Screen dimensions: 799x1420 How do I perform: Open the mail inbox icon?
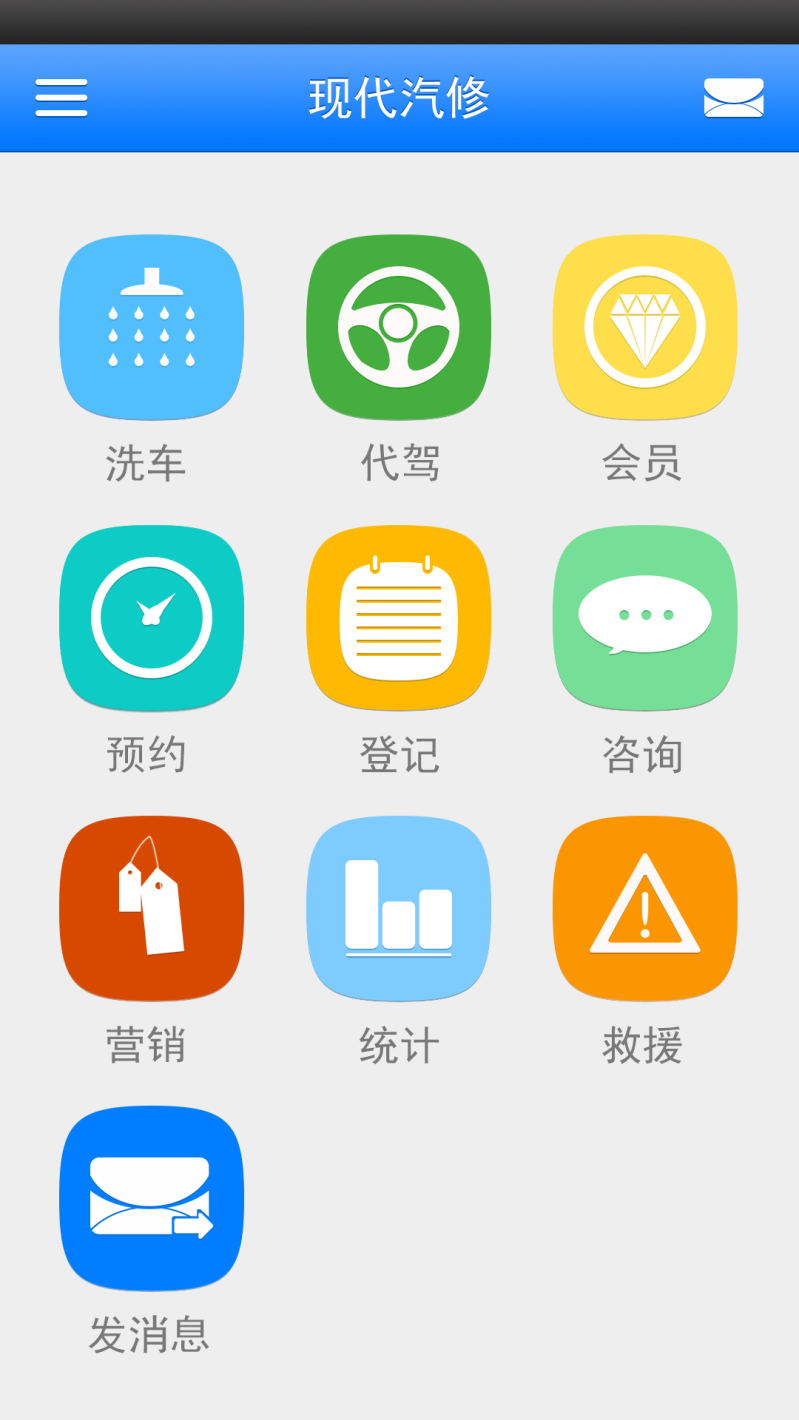coord(734,98)
